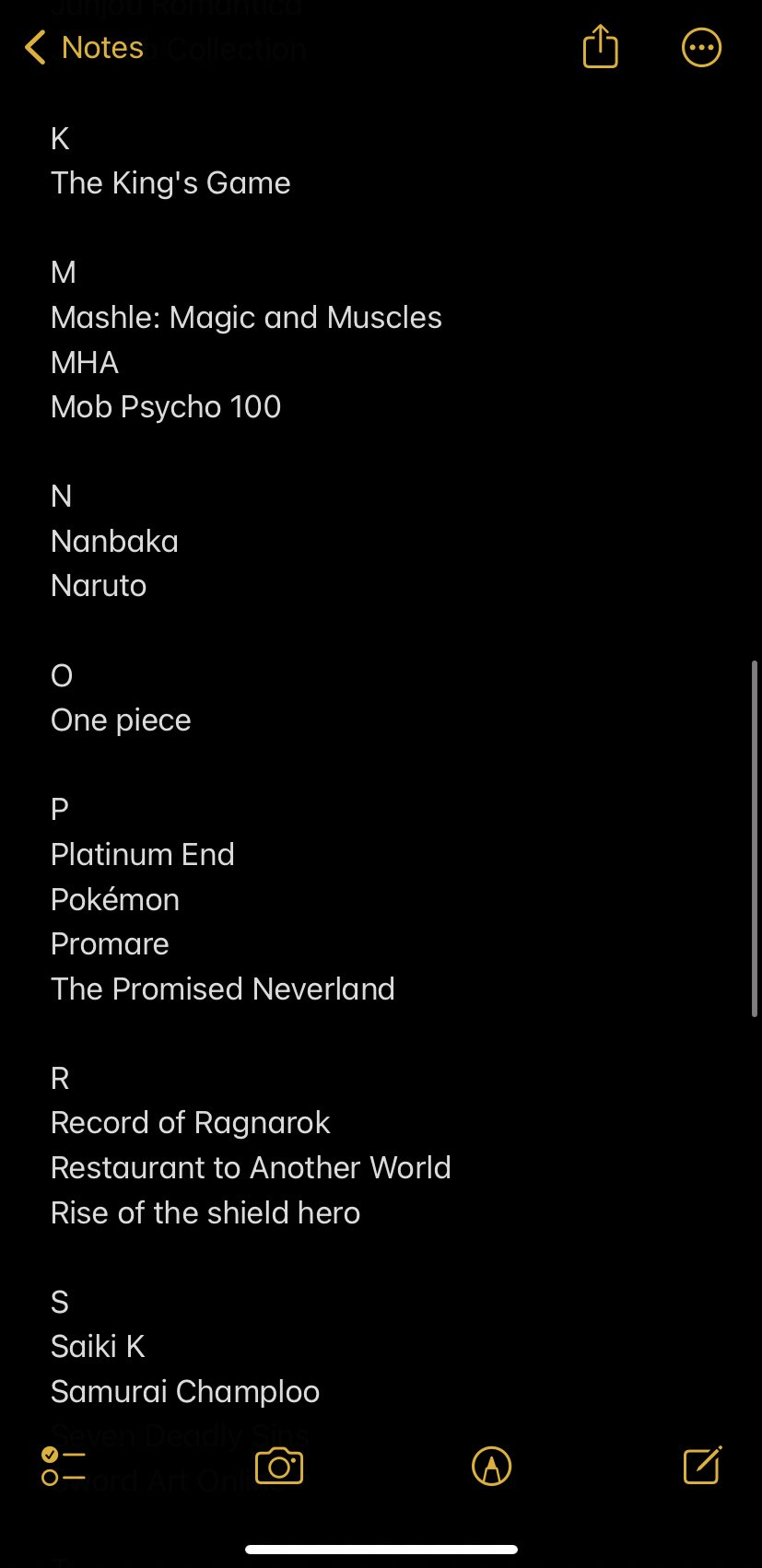Compose a new note
Viewport: 762px width, 1568px height.
click(702, 1465)
